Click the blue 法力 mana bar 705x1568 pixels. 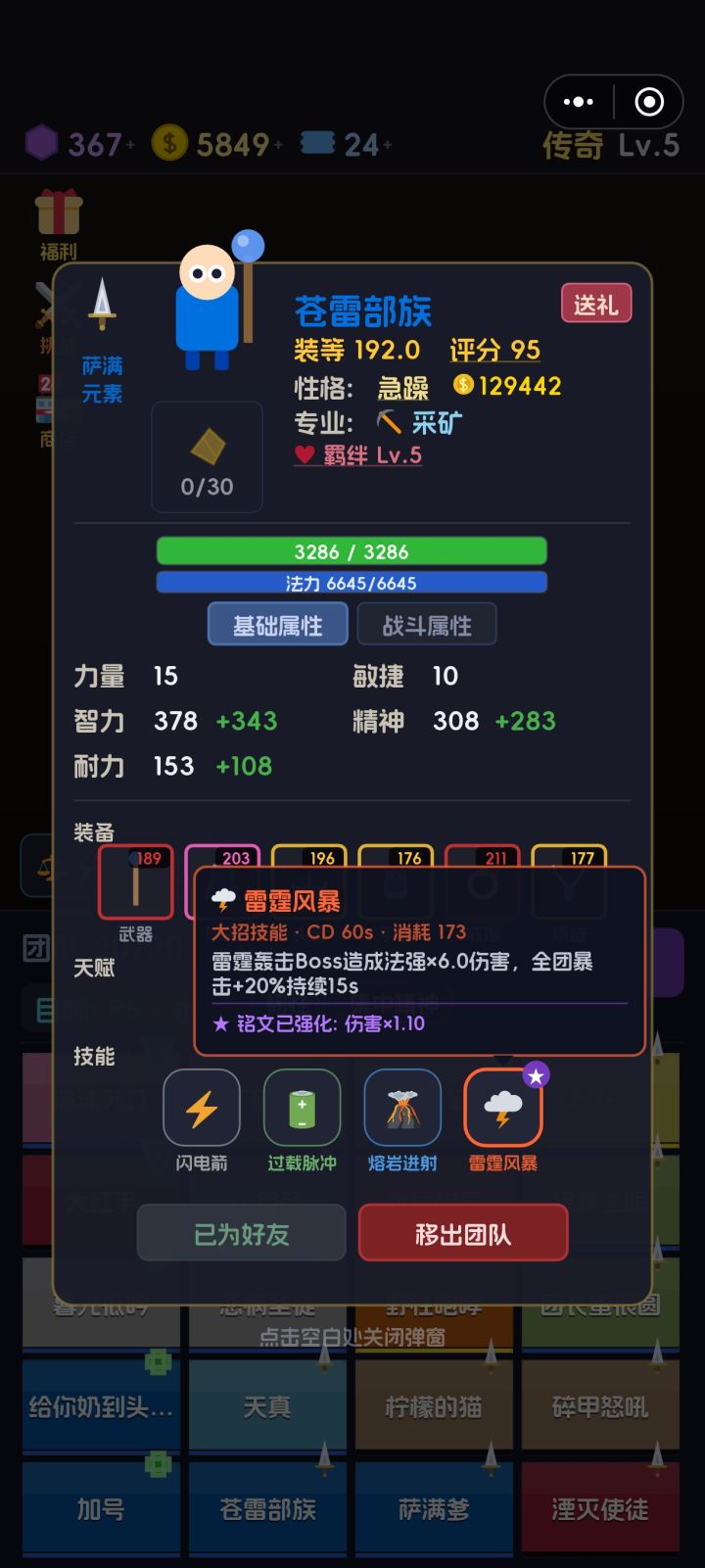(x=352, y=583)
